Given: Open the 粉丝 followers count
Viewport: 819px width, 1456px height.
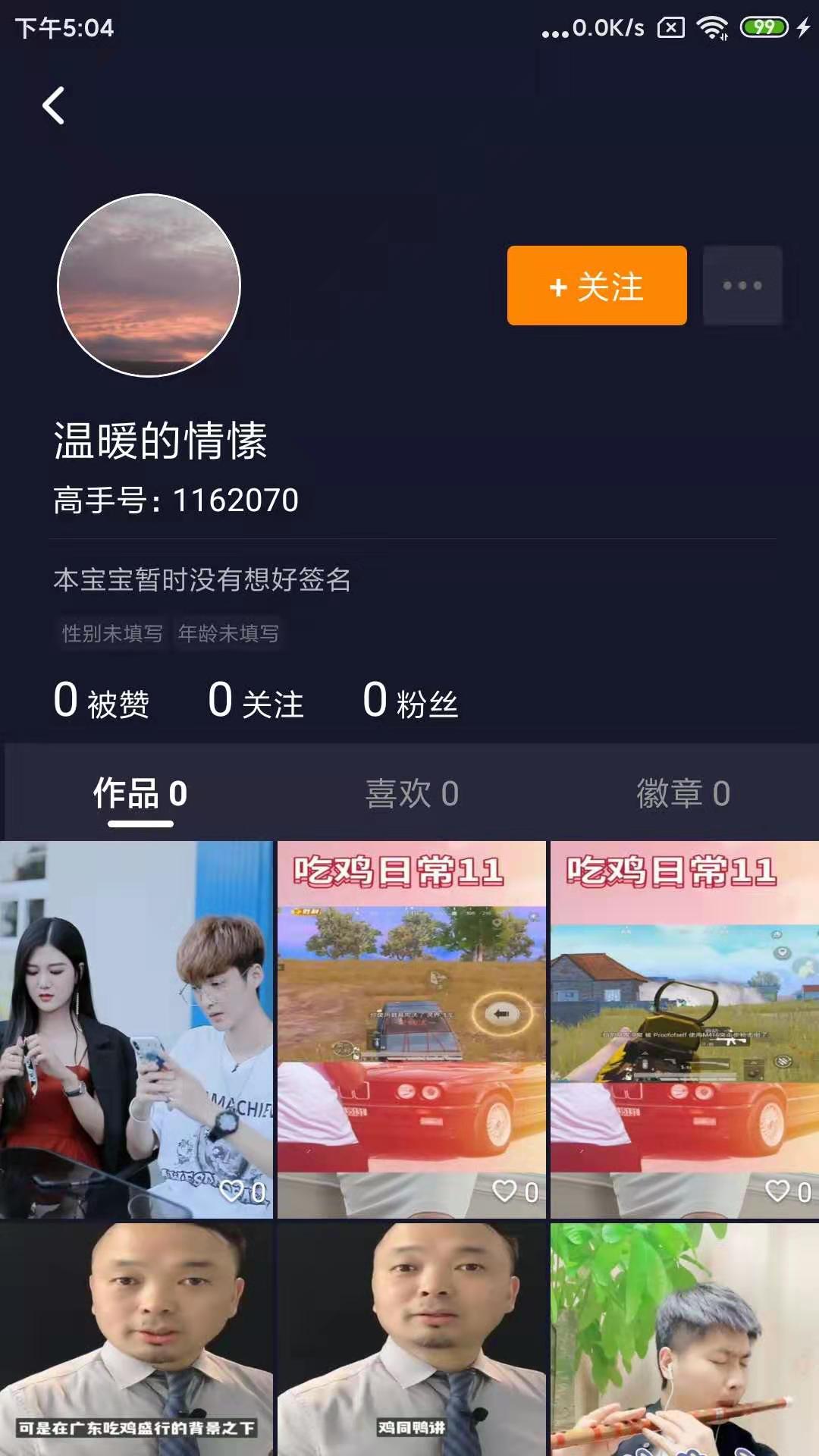Looking at the screenshot, I should [x=410, y=701].
